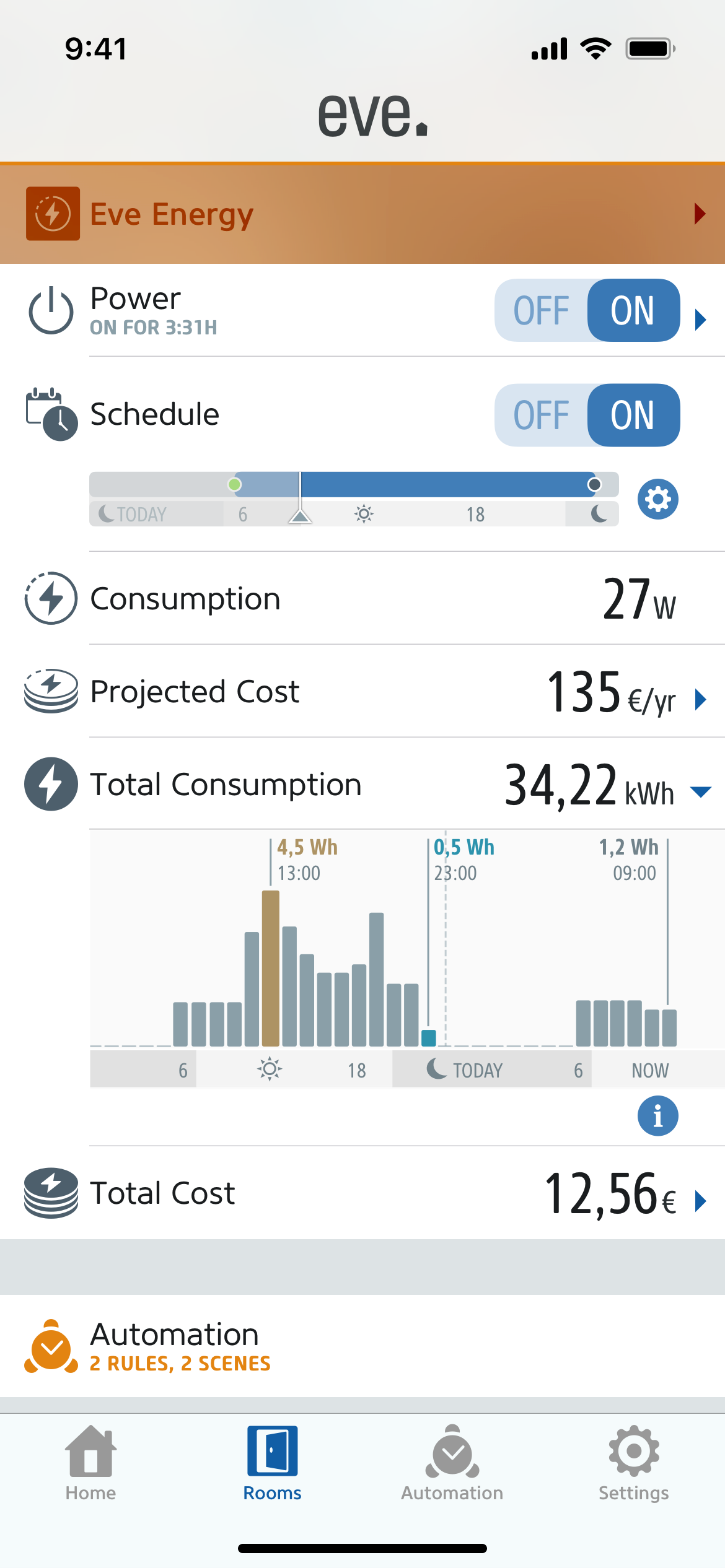The image size is (725, 1568).
Task: Open Projected Cost details
Action: [x=701, y=700]
